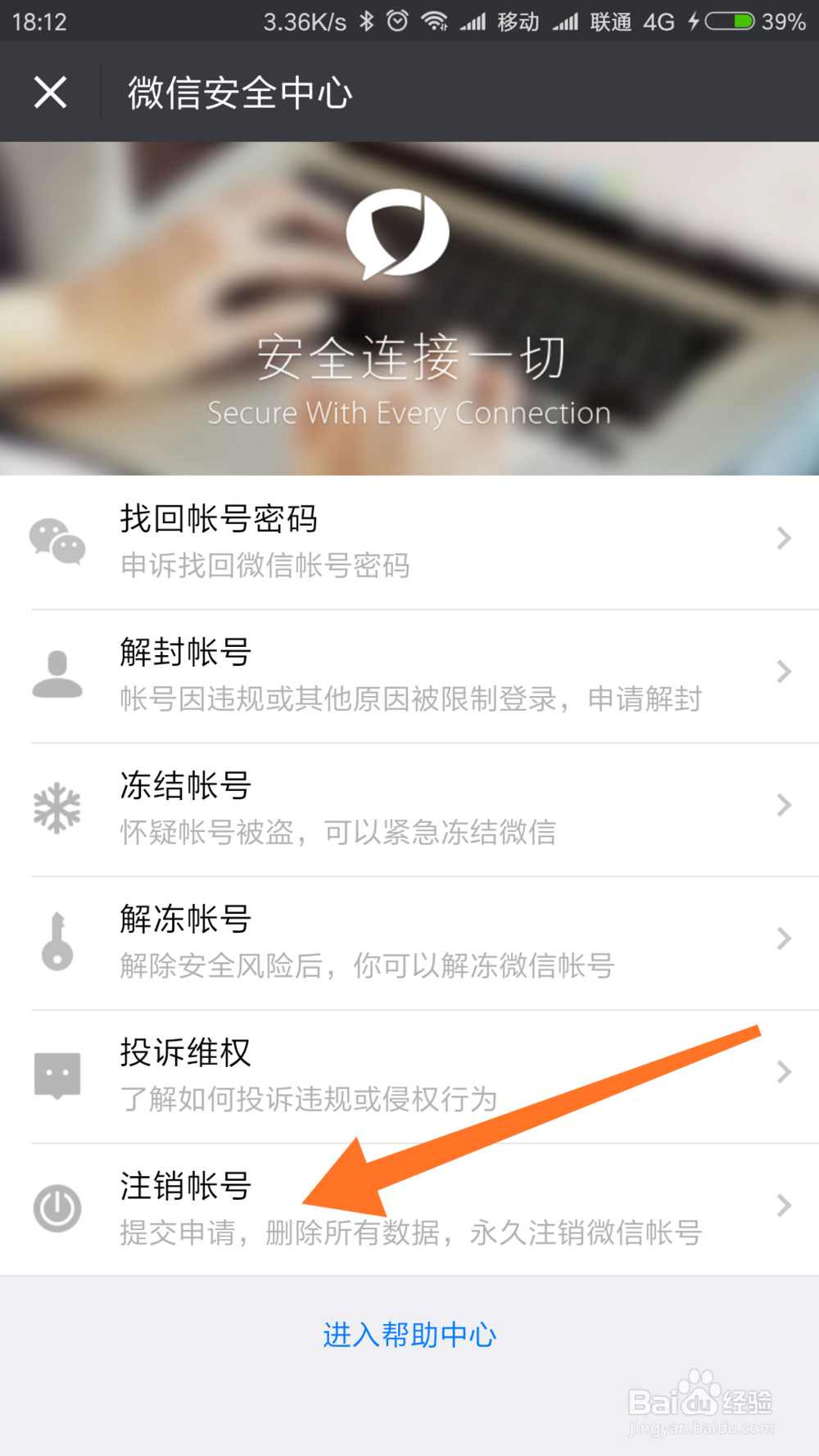Select the WeChat logo icon beside 找回帐号密码
This screenshot has width=819, height=1456.
click(x=57, y=542)
